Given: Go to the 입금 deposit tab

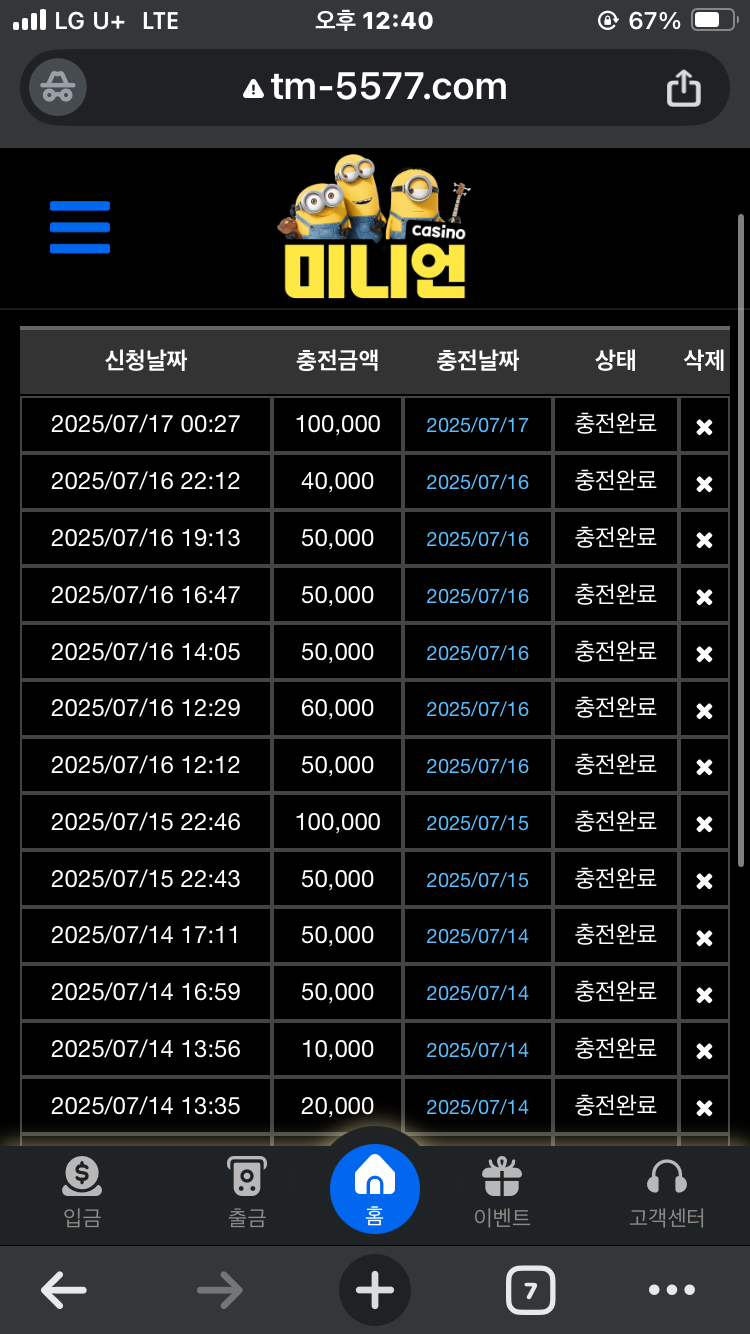Looking at the screenshot, I should 82,1191.
